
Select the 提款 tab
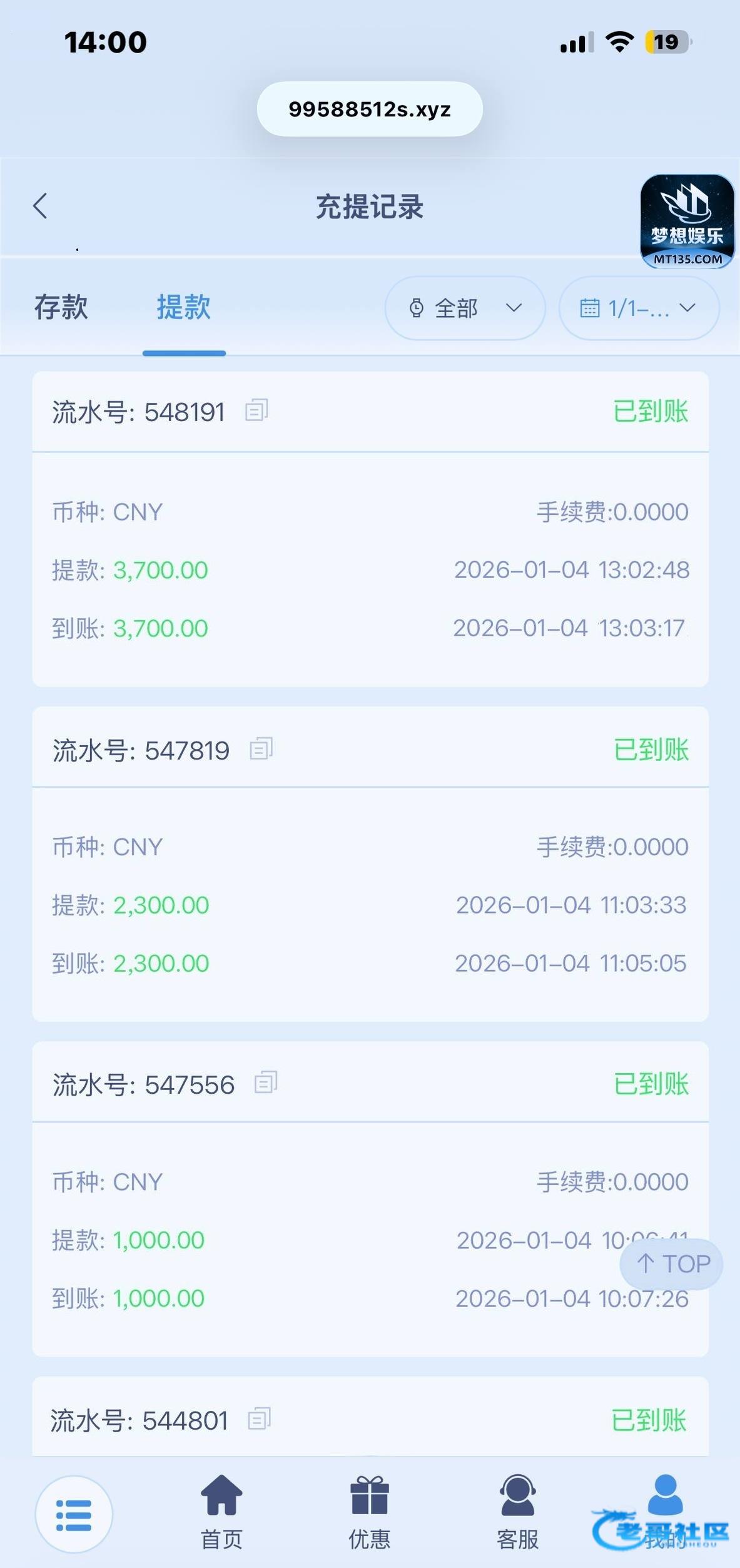click(183, 308)
